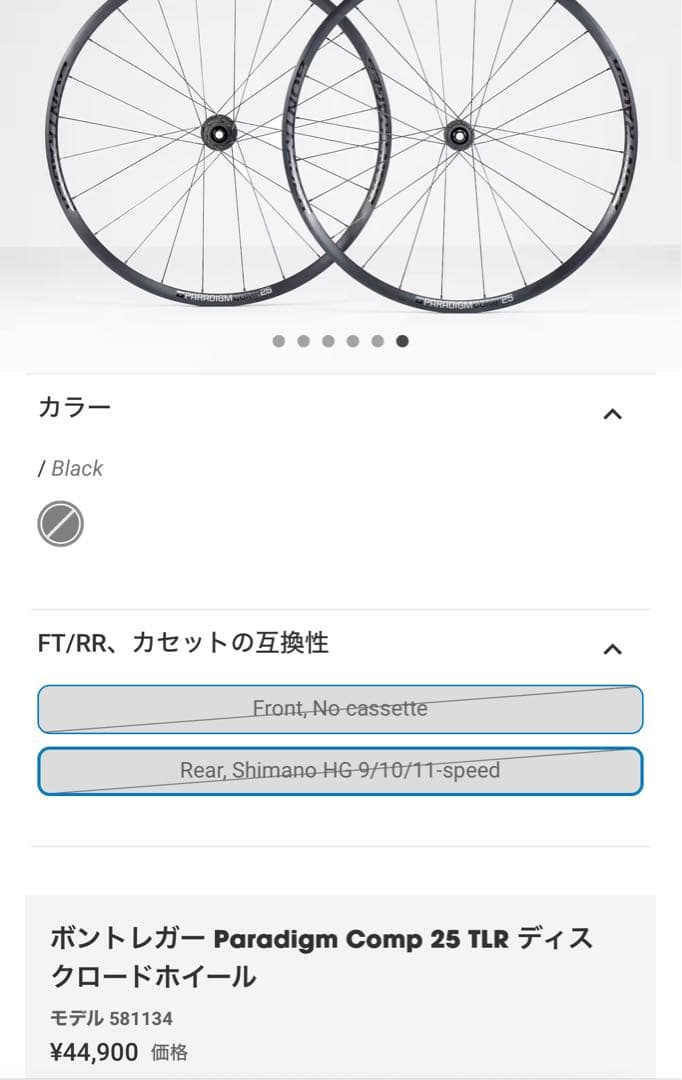Collapse the カラー section
This screenshot has height=1080, width=682.
pyautogui.click(x=612, y=413)
